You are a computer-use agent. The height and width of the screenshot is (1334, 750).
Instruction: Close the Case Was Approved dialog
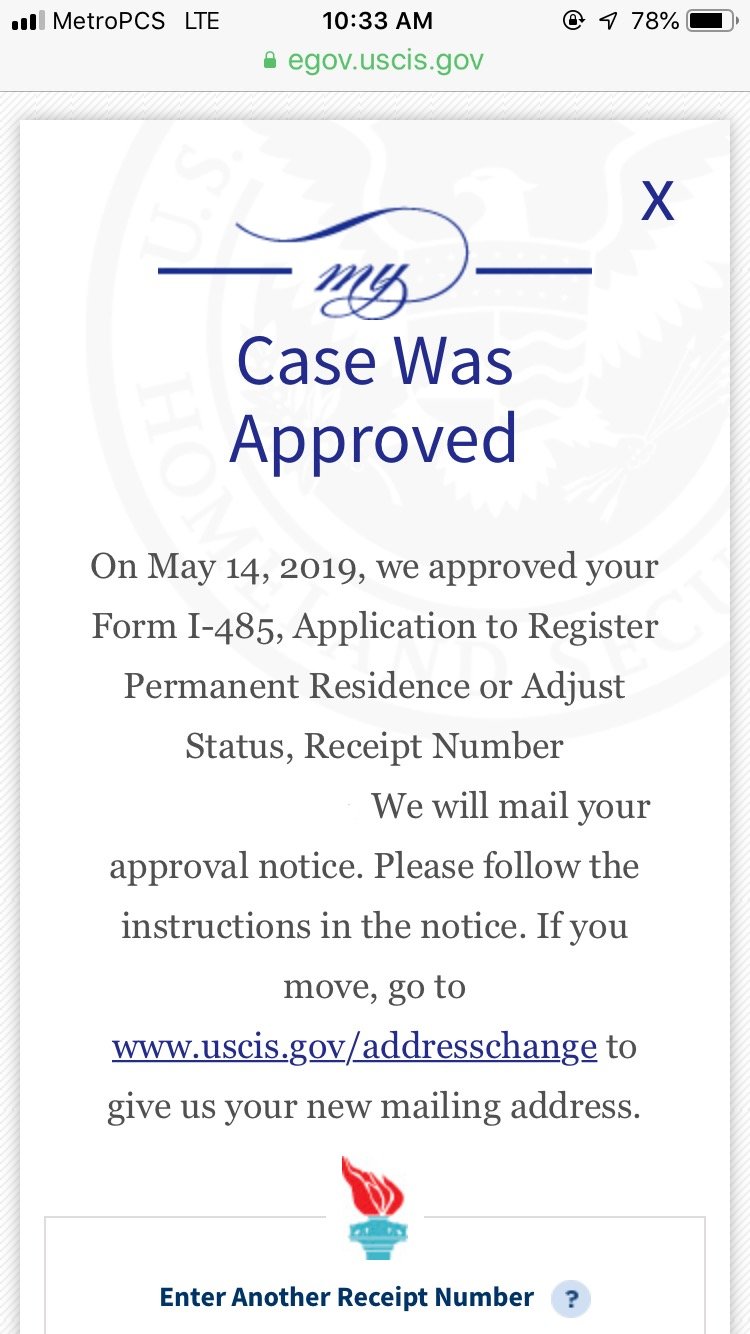[657, 201]
